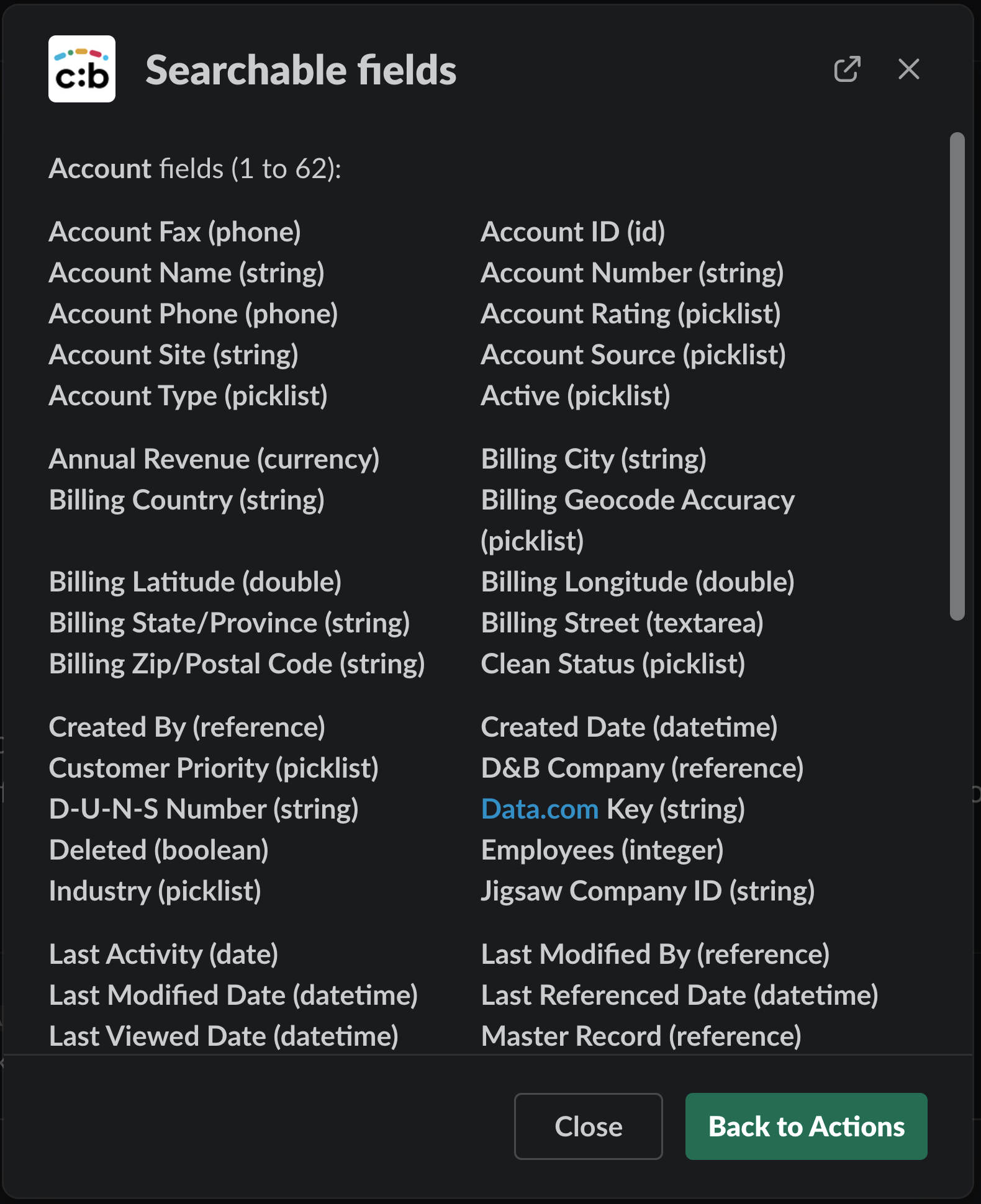Select the app logo beside the title
Viewport: 981px width, 1204px height.
click(x=81, y=70)
